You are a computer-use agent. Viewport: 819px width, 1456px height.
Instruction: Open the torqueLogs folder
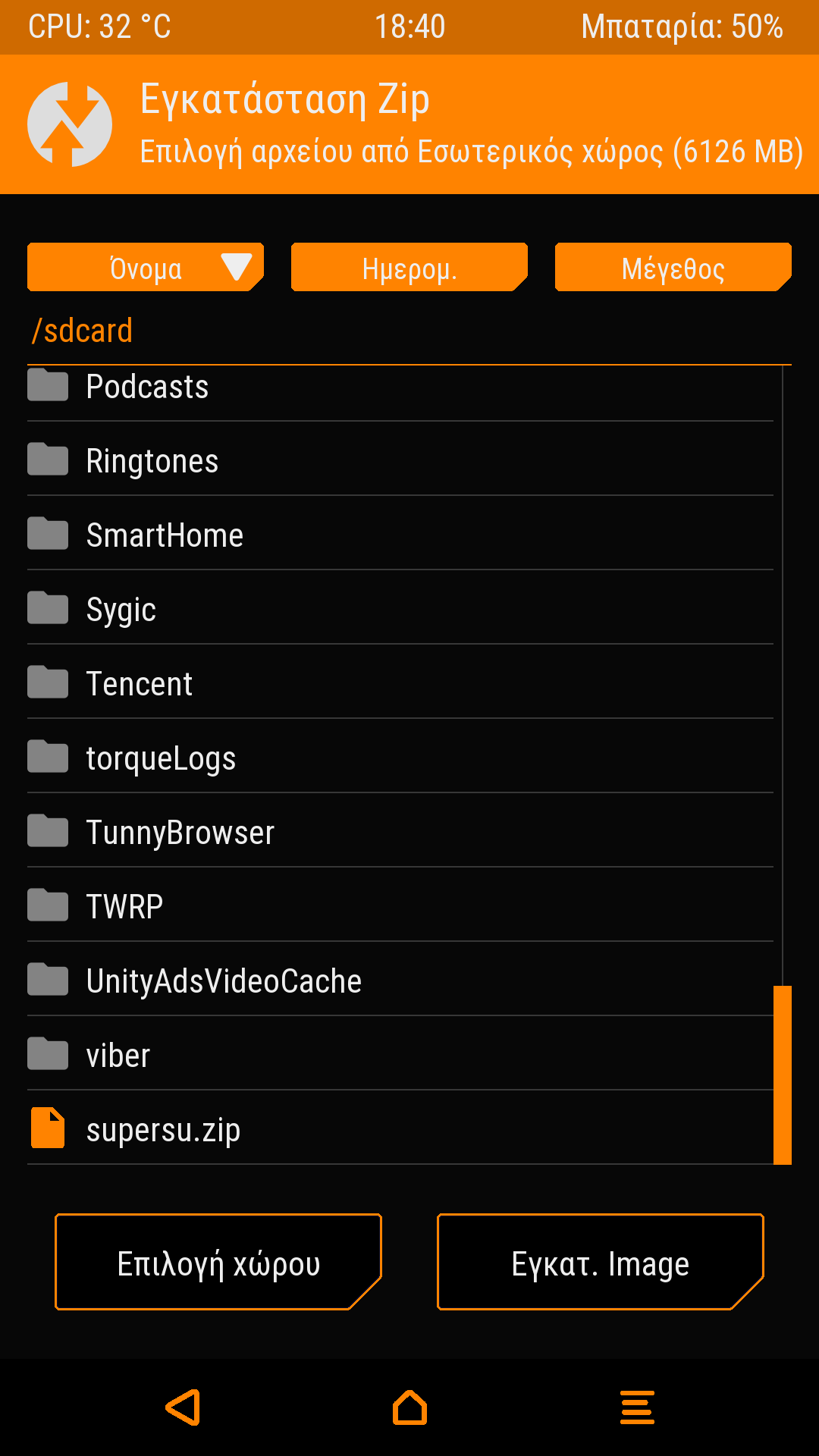[x=161, y=758]
